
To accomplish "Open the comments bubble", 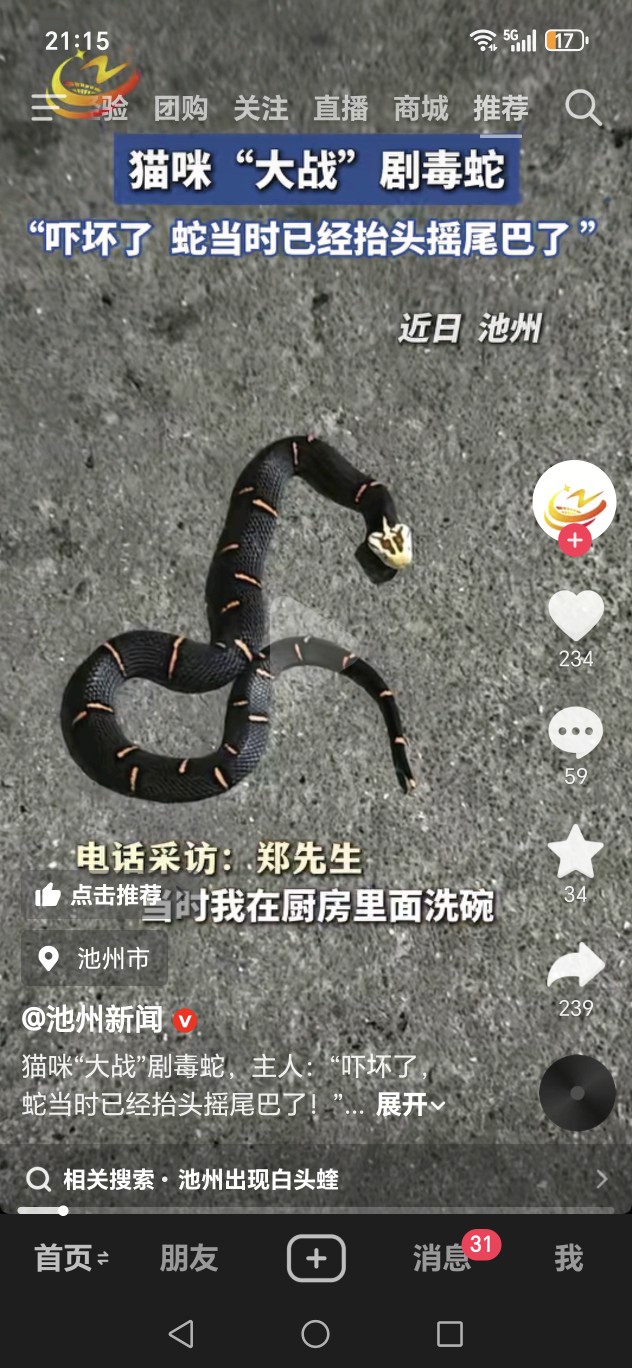I will [576, 733].
